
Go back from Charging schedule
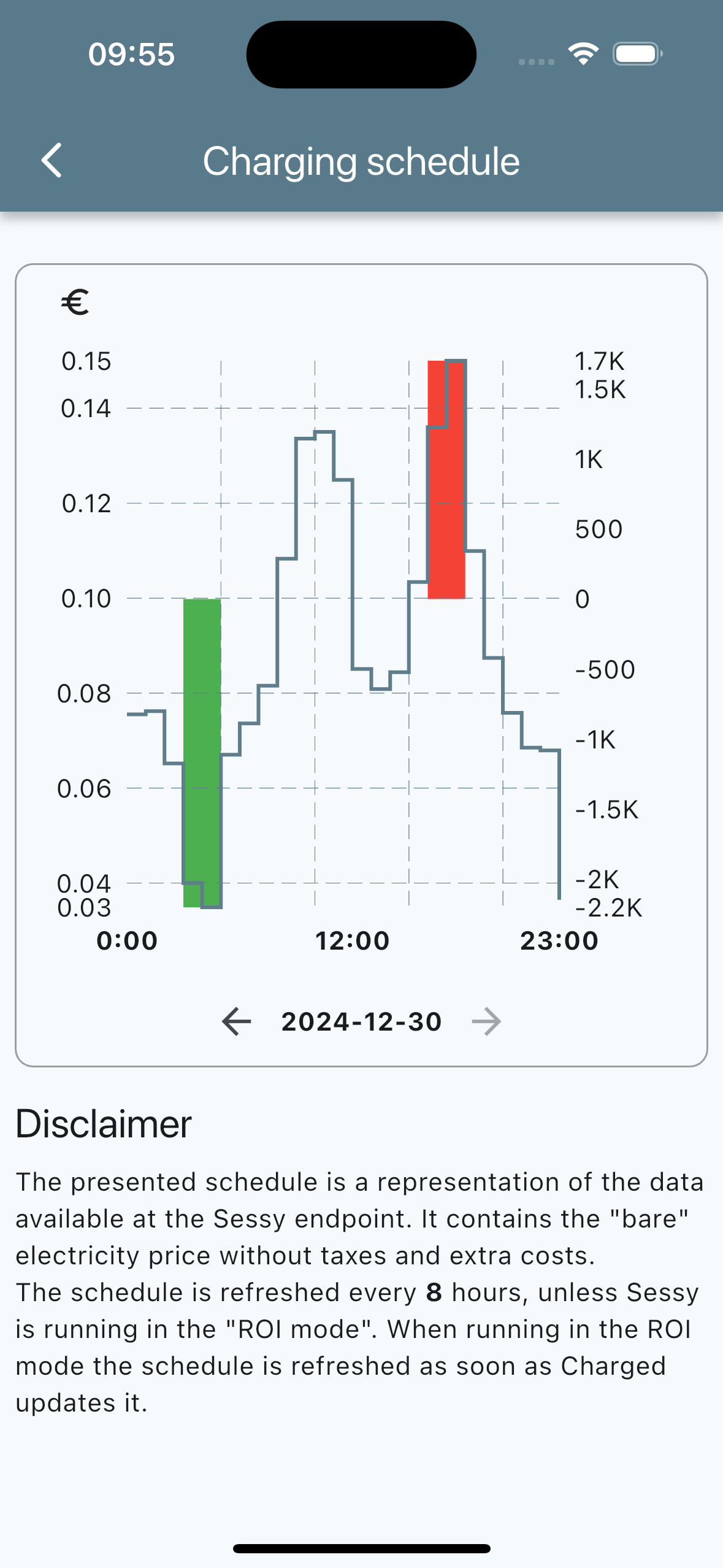[52, 161]
